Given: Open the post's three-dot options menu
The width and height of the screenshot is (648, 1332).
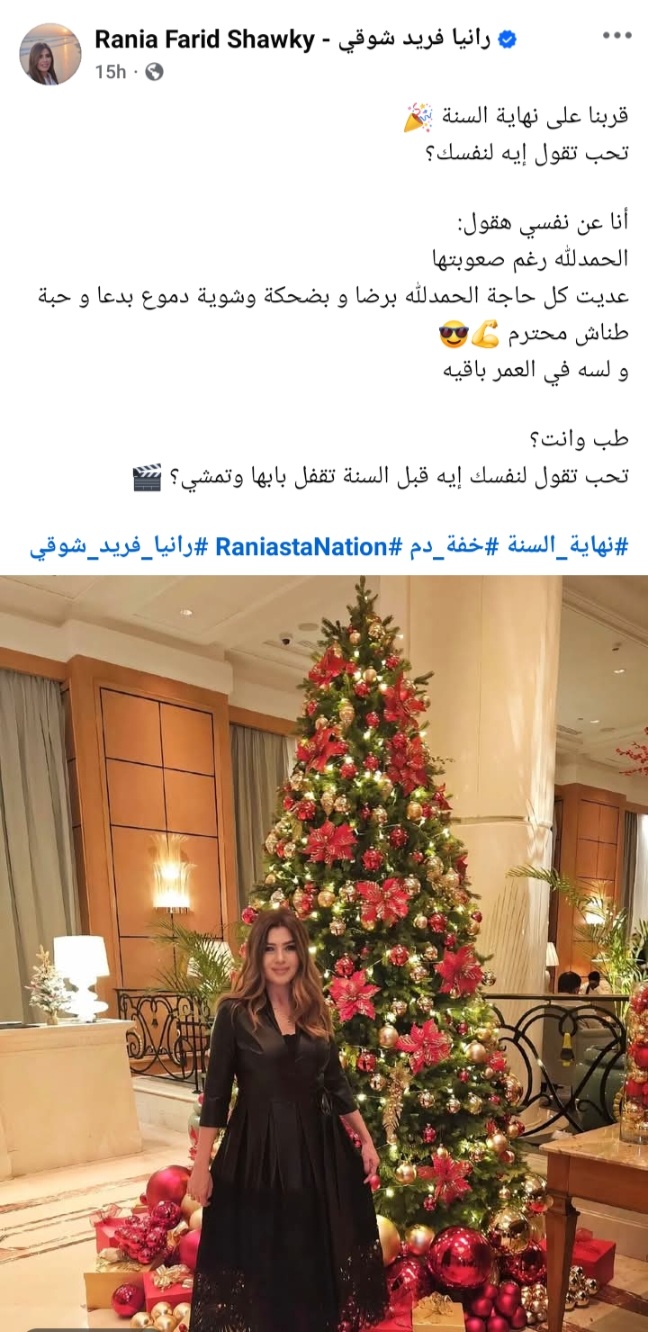Looking at the screenshot, I should tap(616, 36).
